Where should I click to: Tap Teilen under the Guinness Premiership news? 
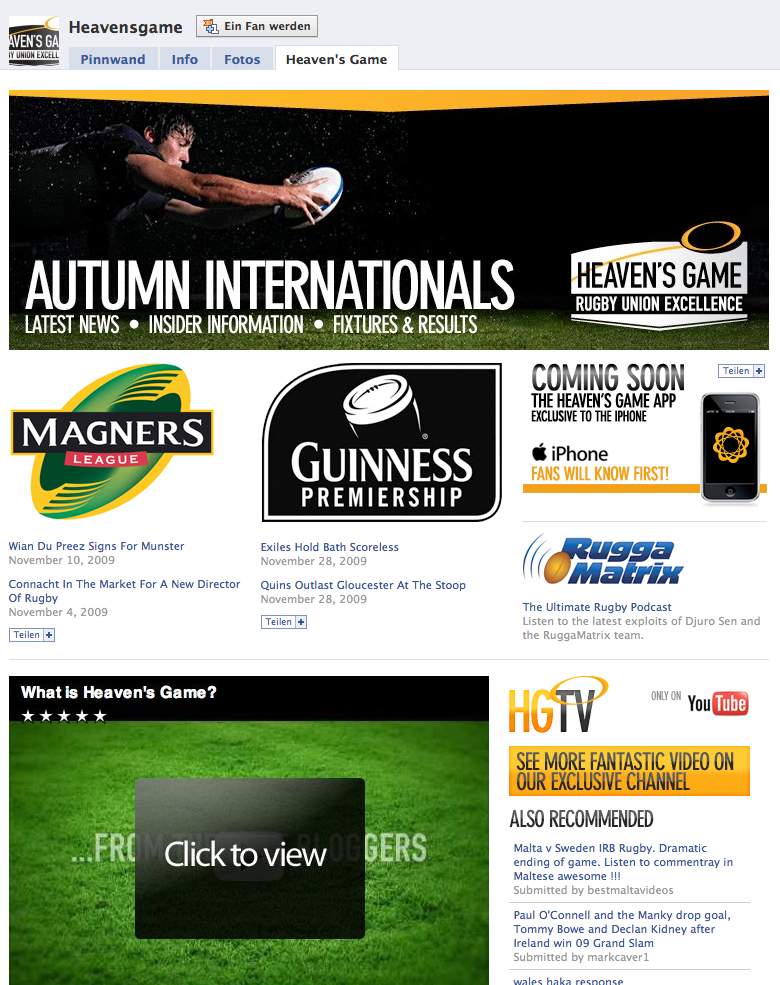pos(284,622)
